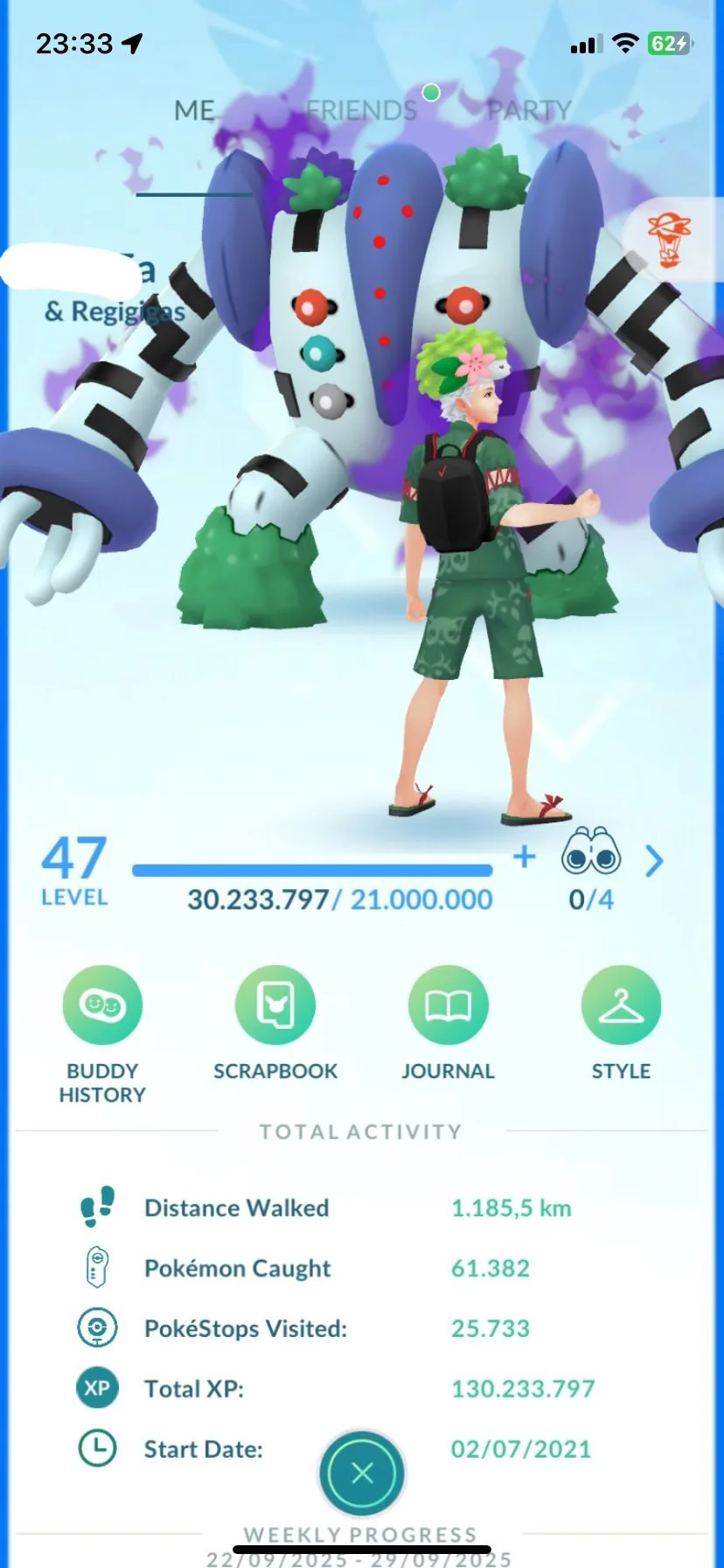Open the Style wardrobe
724x1568 pixels.
point(621,1005)
